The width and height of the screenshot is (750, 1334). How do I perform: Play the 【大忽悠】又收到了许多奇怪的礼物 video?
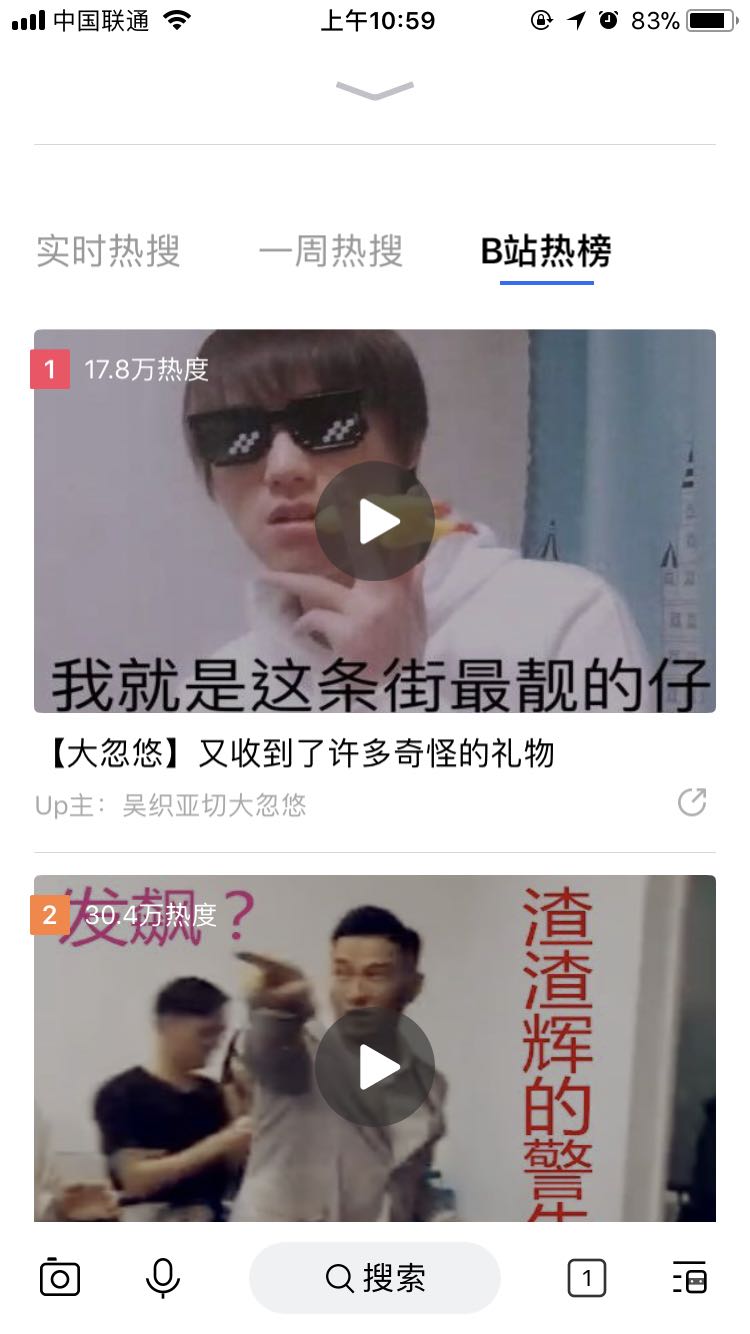(375, 521)
